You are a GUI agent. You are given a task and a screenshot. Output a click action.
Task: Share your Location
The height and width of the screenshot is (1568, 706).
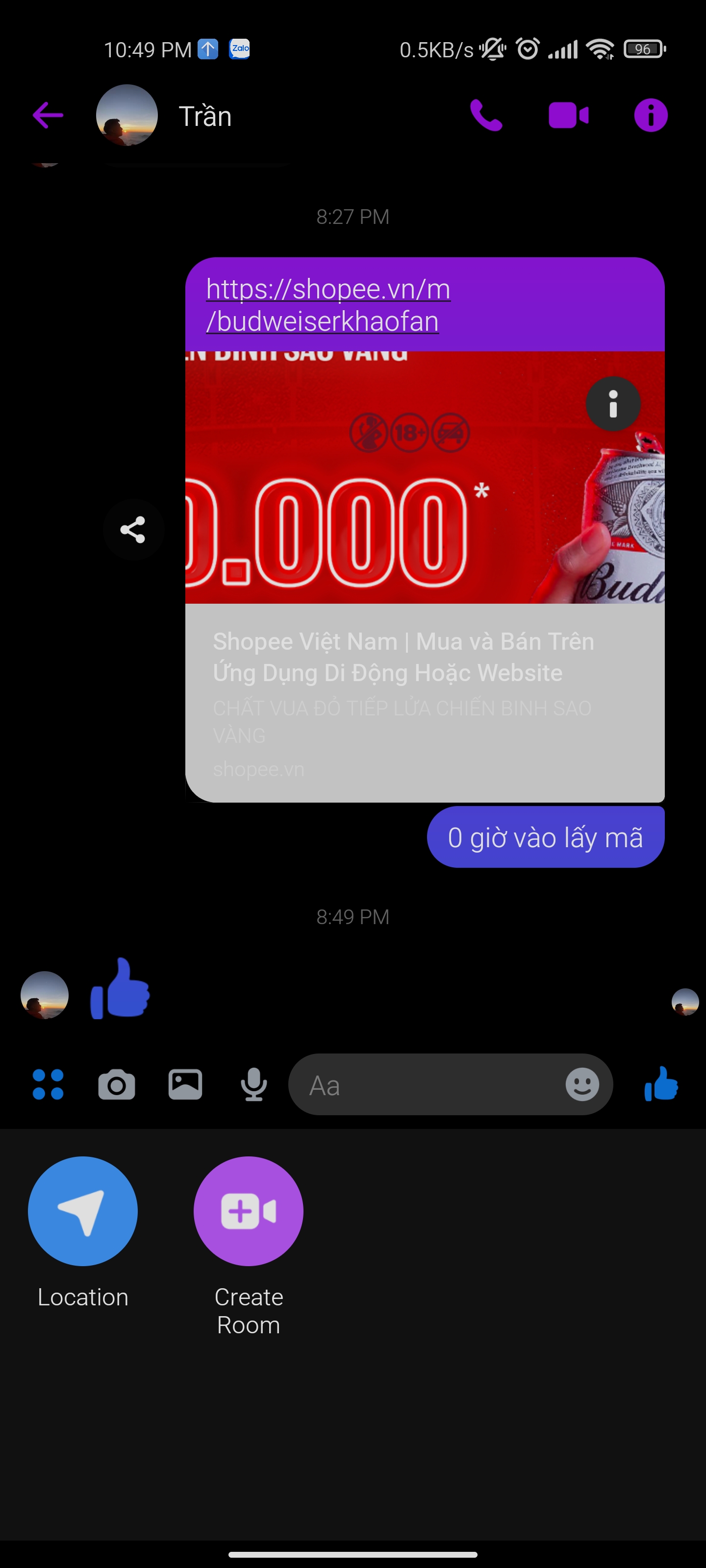pos(83,1211)
